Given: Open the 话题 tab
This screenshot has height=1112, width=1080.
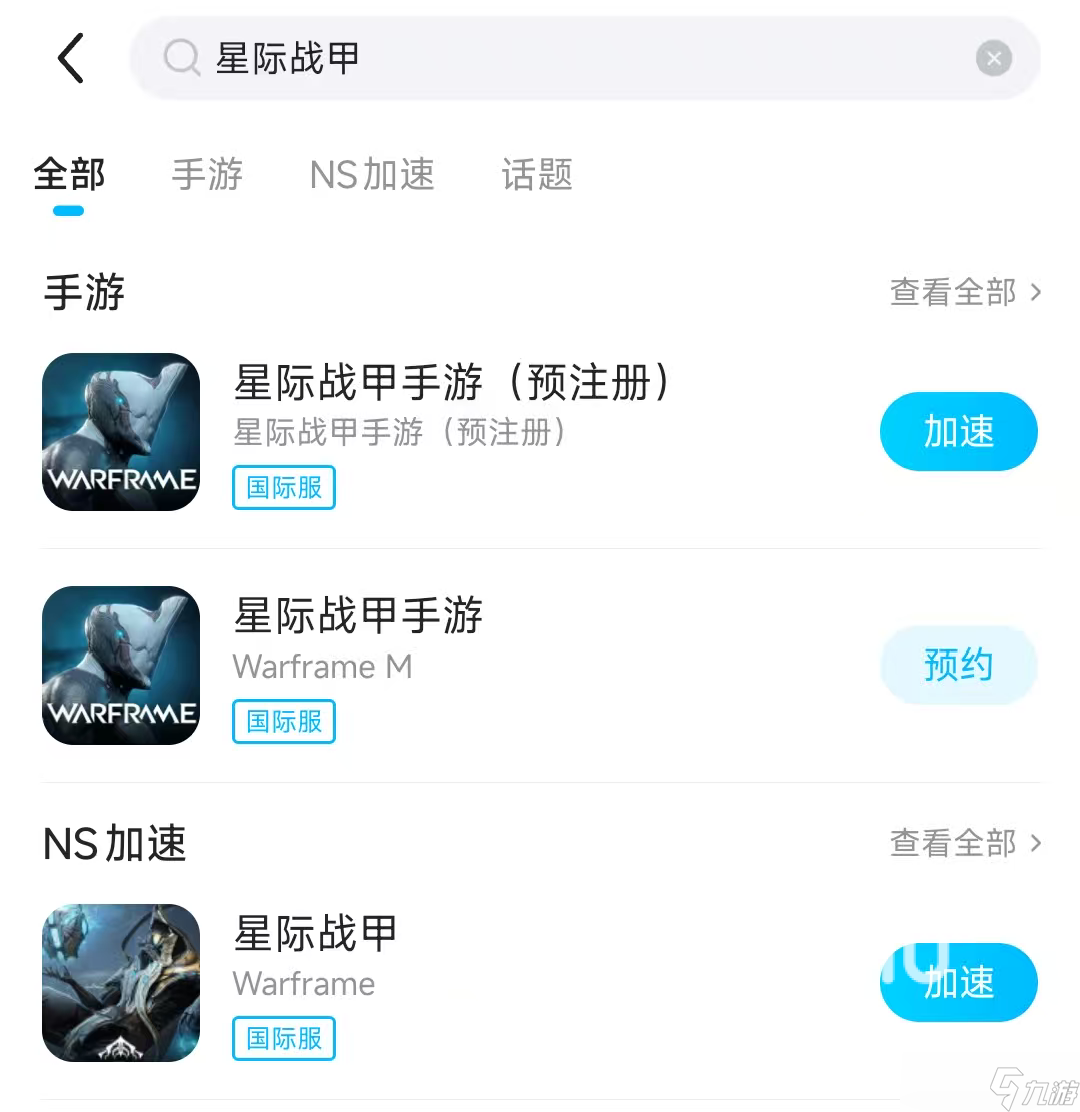Looking at the screenshot, I should (536, 175).
